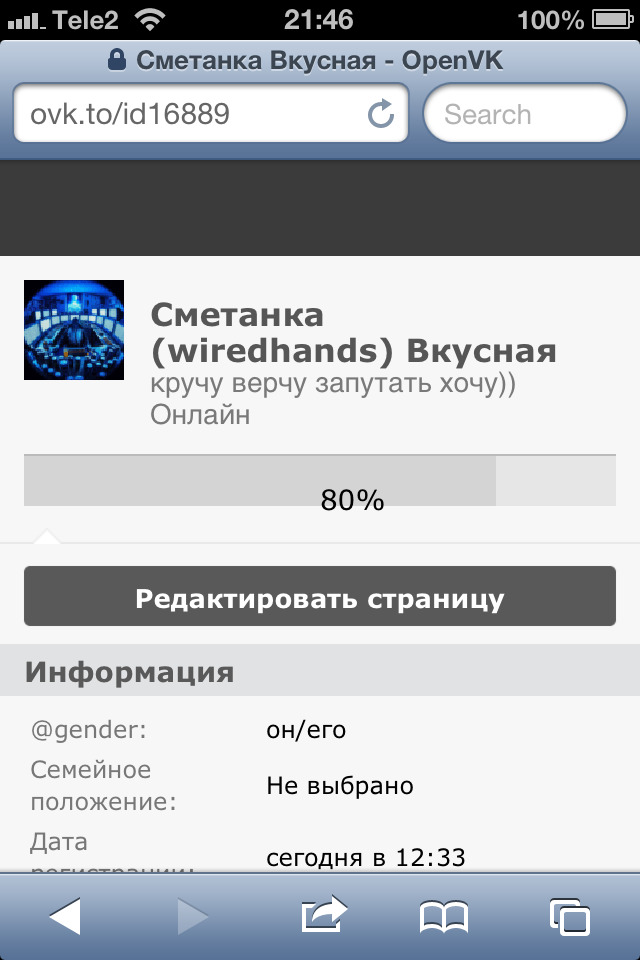Viewport: 640px width, 960px height.
Task: Open the bookmarks list
Action: click(444, 916)
